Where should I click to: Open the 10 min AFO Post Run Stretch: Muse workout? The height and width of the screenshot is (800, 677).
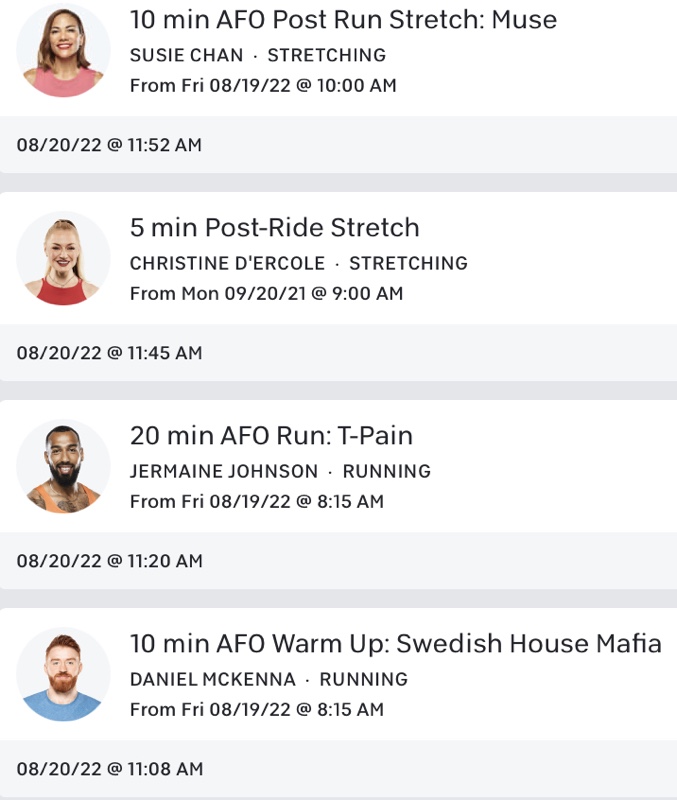pos(343,20)
